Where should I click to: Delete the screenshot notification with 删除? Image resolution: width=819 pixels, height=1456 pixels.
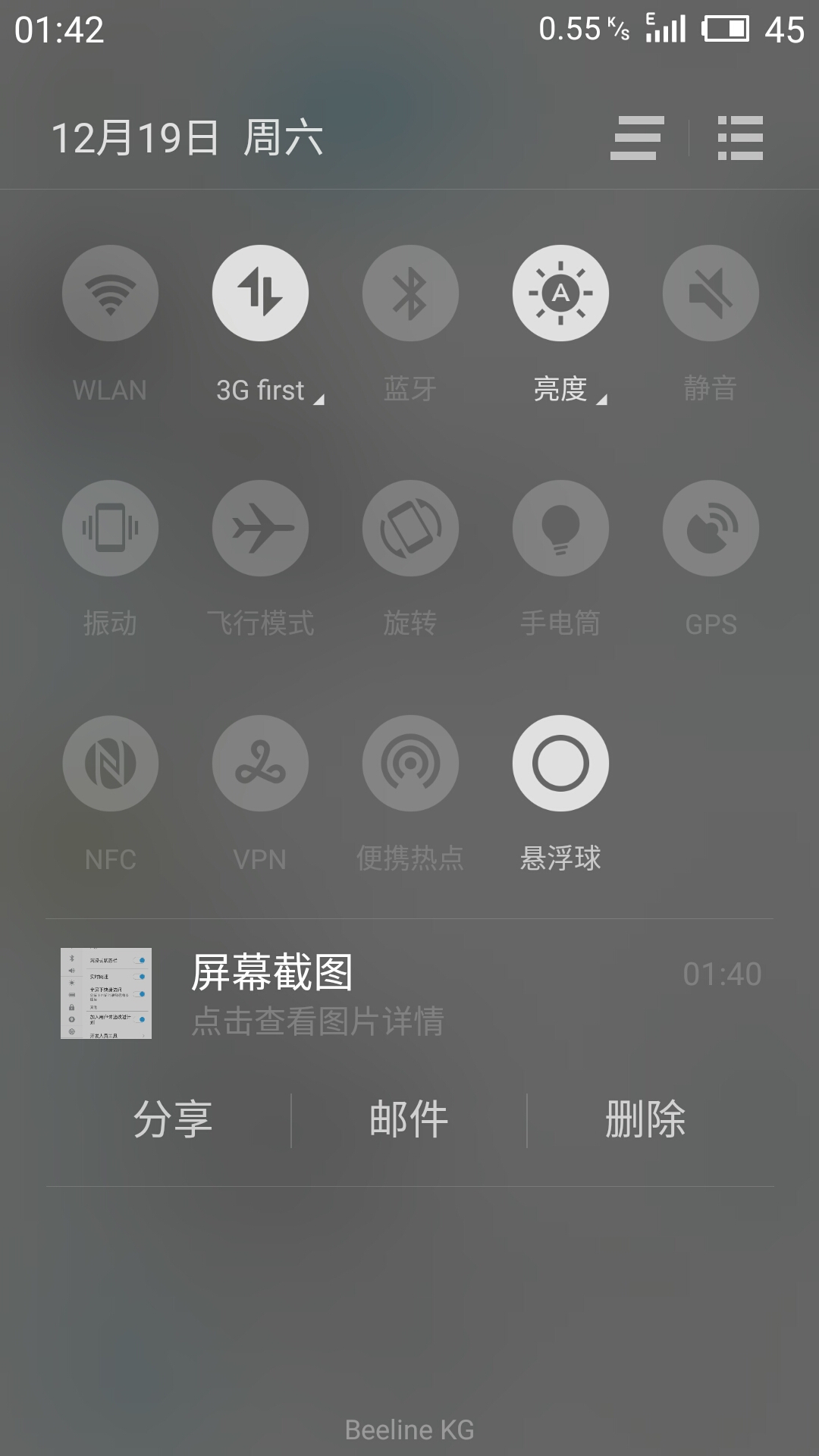pos(645,1118)
